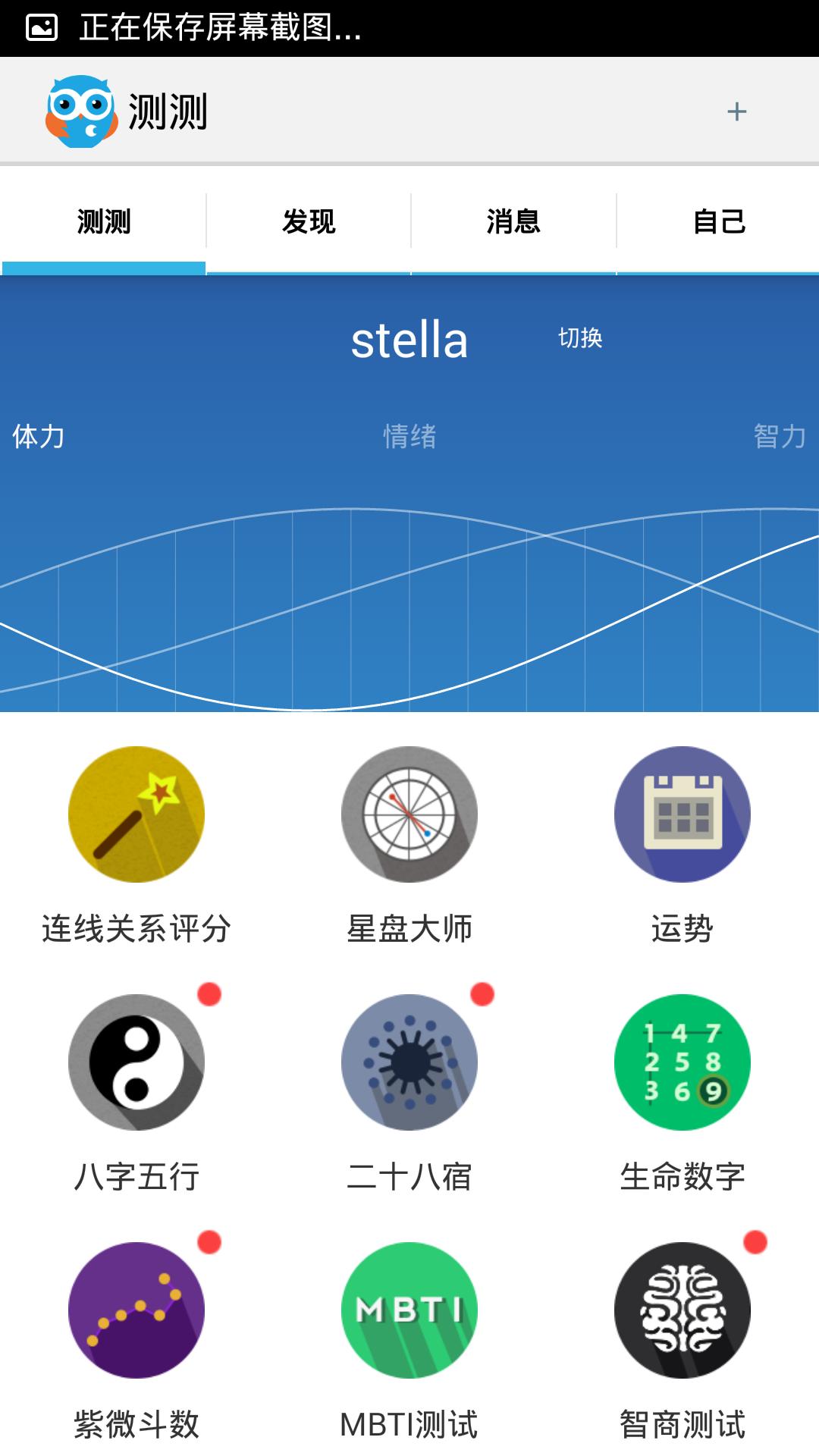The width and height of the screenshot is (819, 1456).
Task: Launch 星盘大师
Action: tap(409, 814)
